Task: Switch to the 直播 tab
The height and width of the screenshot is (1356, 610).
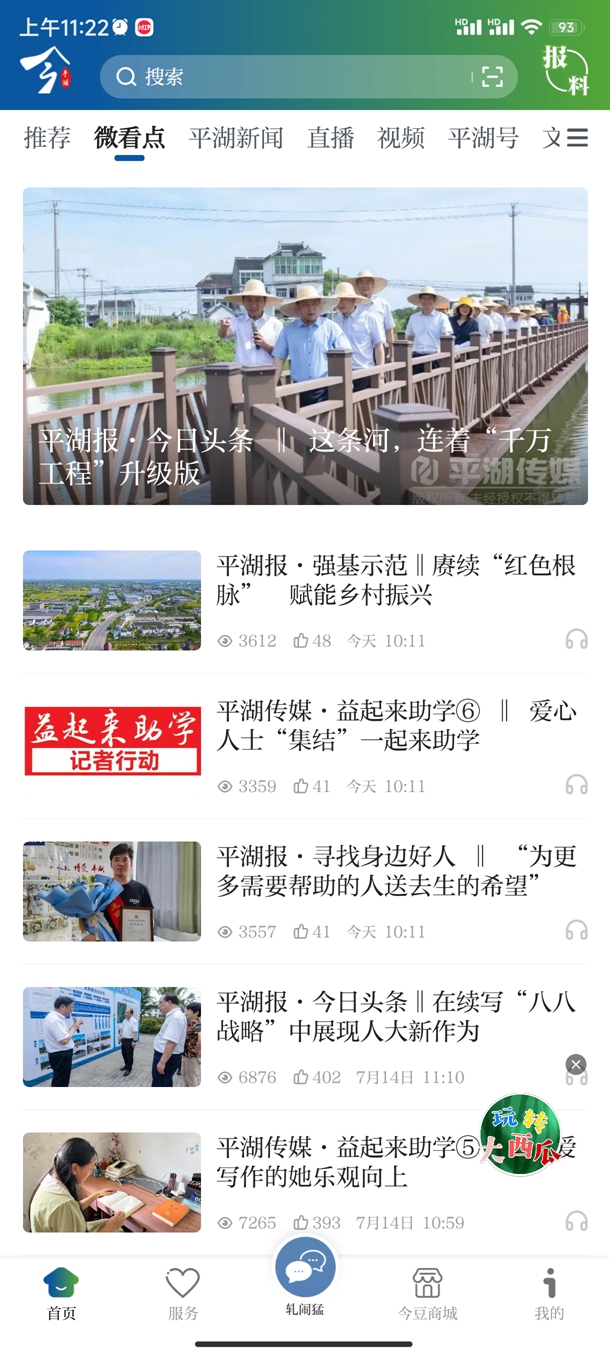Action: (330, 138)
